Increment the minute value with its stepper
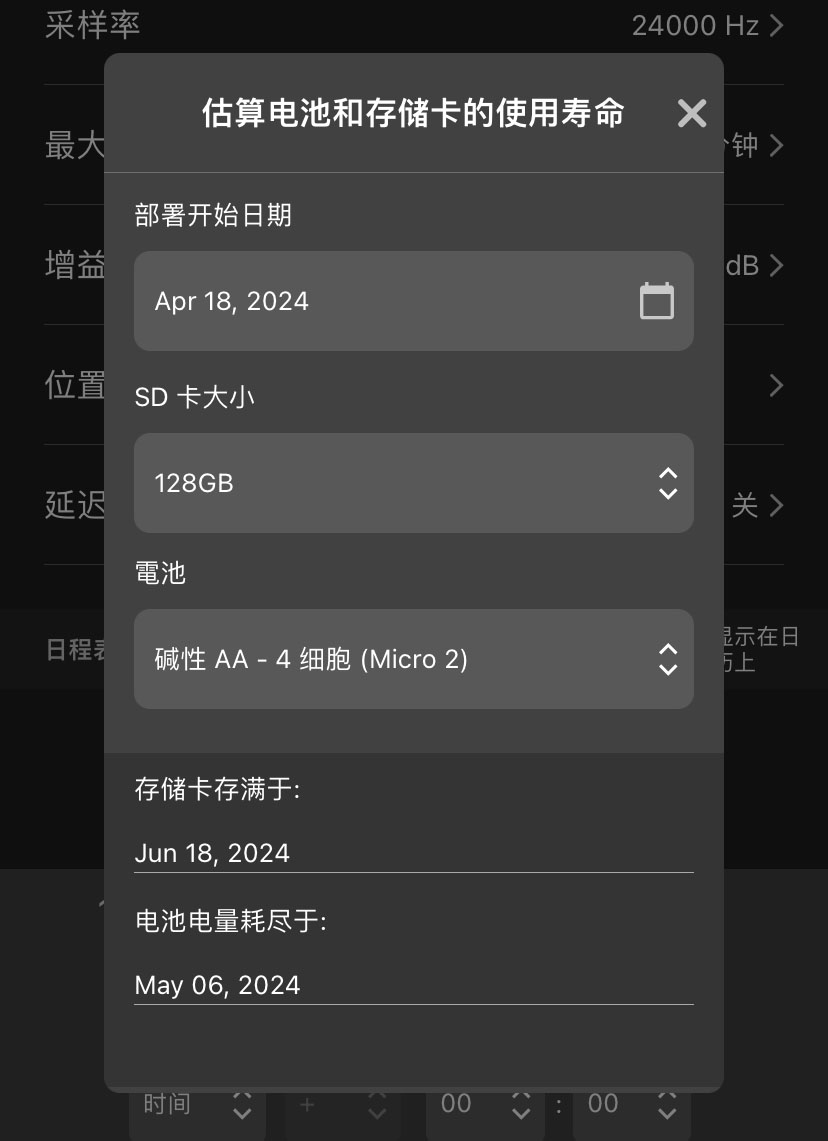Image resolution: width=828 pixels, height=1141 pixels. [x=667, y=1103]
